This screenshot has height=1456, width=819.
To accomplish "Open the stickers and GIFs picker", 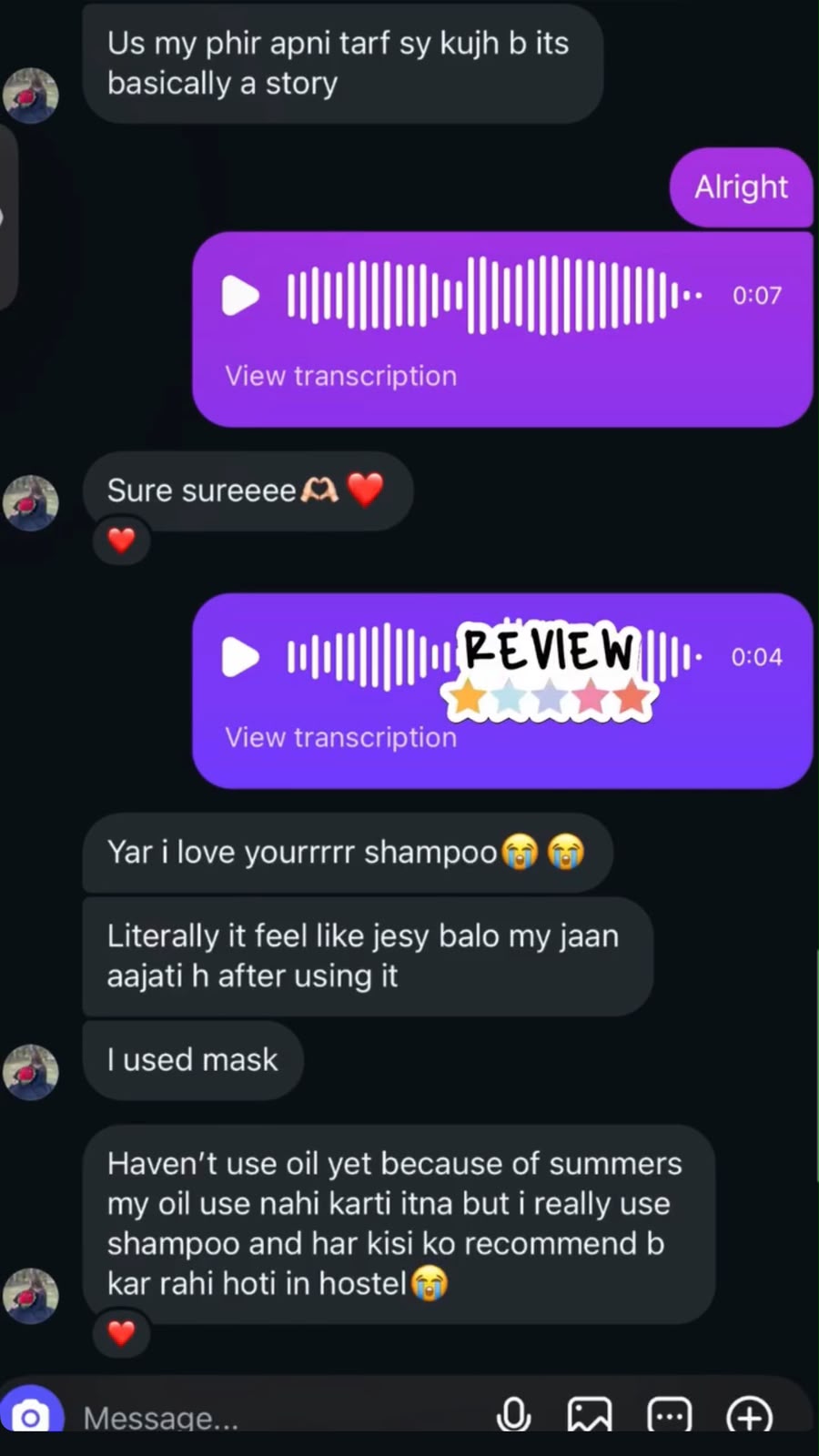I will click(x=669, y=1416).
